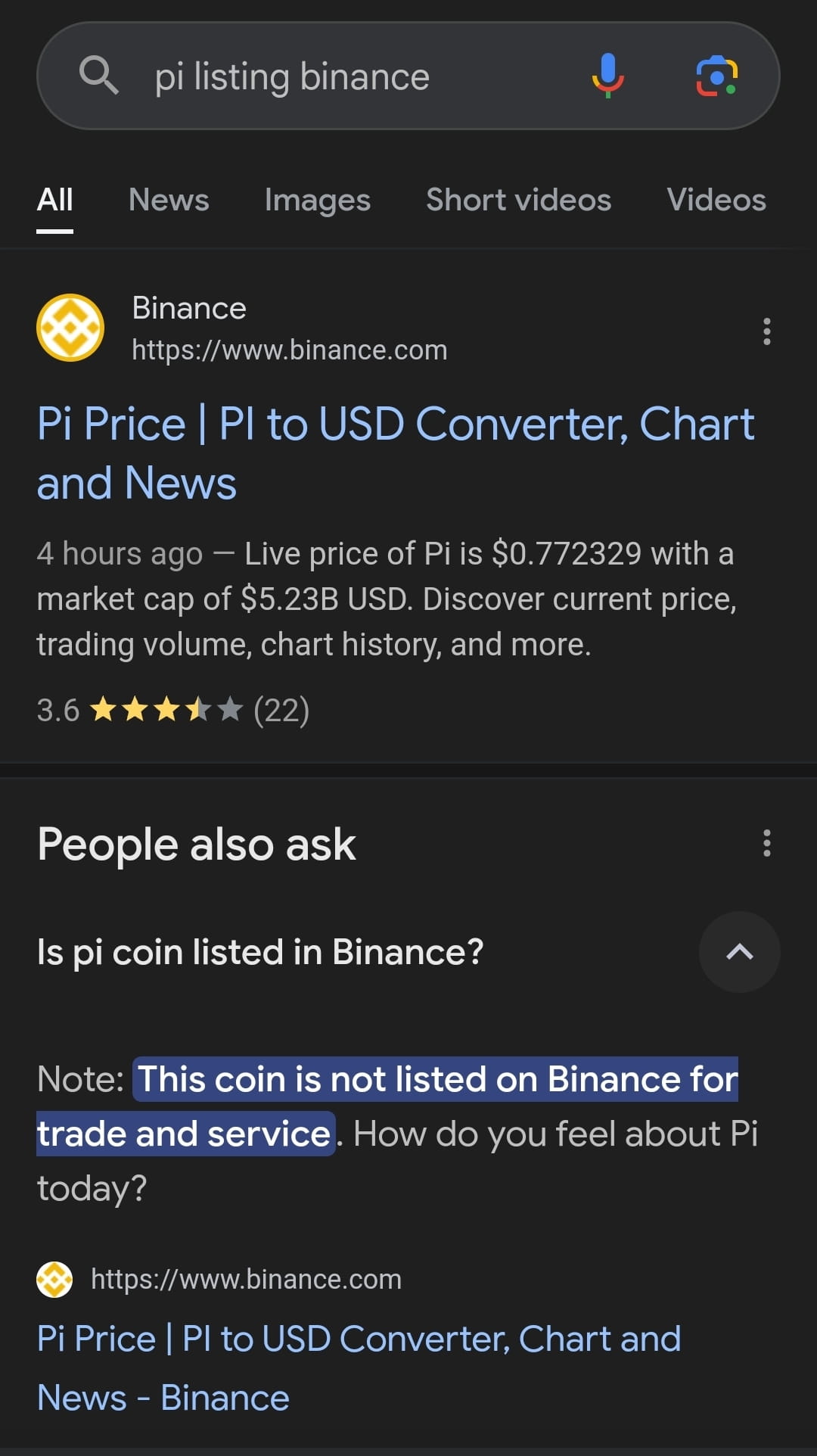Expand the 'Is pi coin listed in Binance?' question
817x1456 pixels.
click(260, 952)
